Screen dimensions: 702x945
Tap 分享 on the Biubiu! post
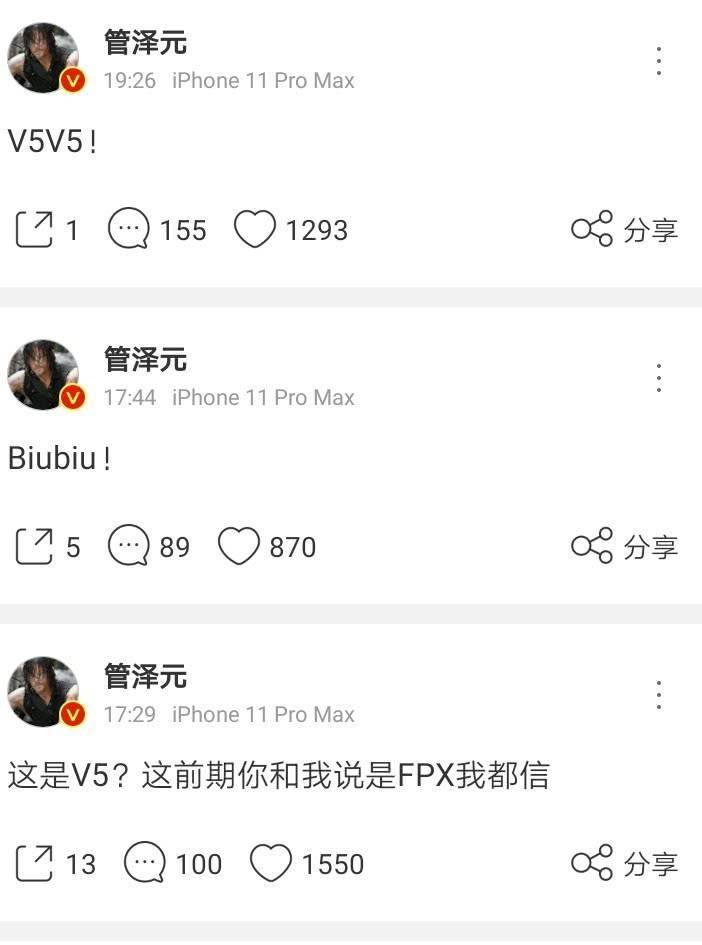pyautogui.click(x=624, y=547)
